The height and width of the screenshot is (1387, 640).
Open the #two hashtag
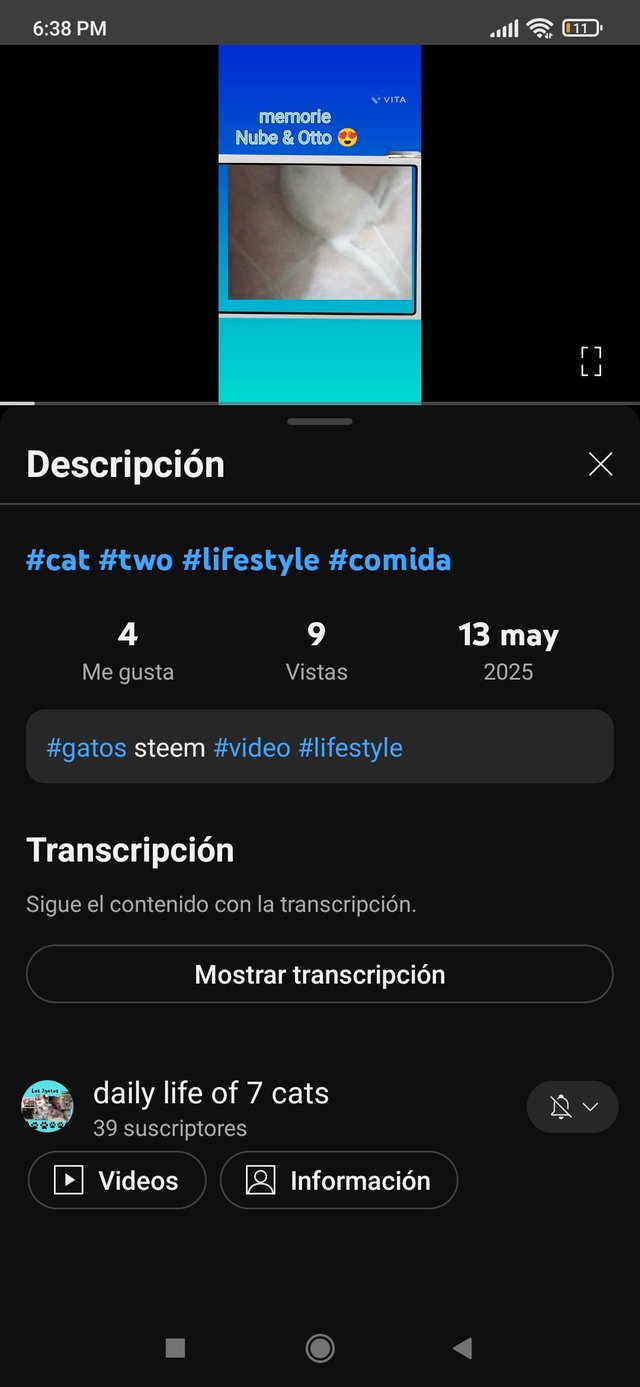[x=136, y=560]
